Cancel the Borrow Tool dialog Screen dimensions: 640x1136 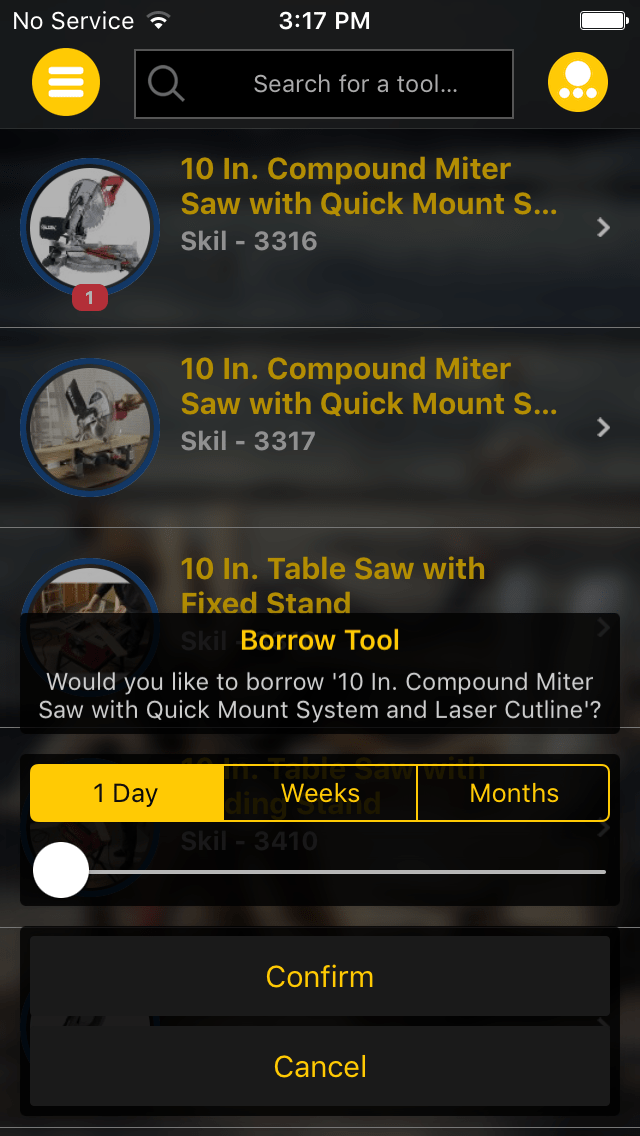click(x=320, y=1066)
